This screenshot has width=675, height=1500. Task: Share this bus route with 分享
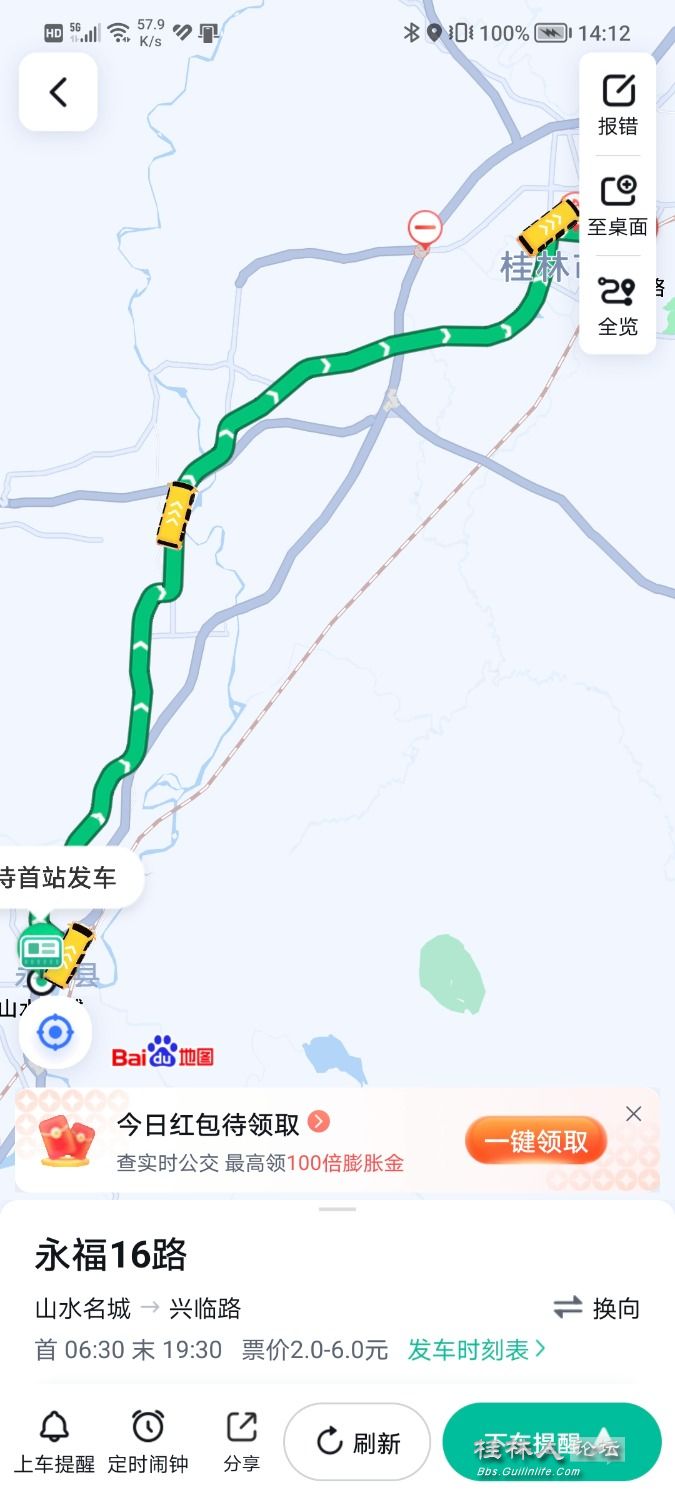tap(241, 1442)
